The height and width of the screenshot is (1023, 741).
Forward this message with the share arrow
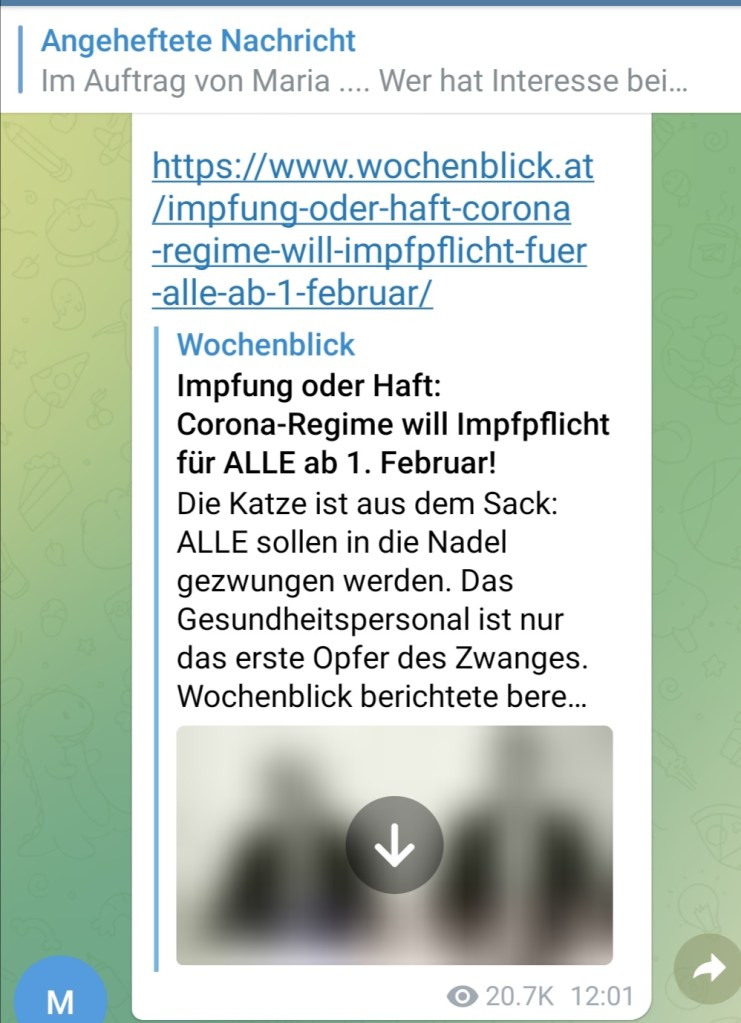[x=708, y=968]
